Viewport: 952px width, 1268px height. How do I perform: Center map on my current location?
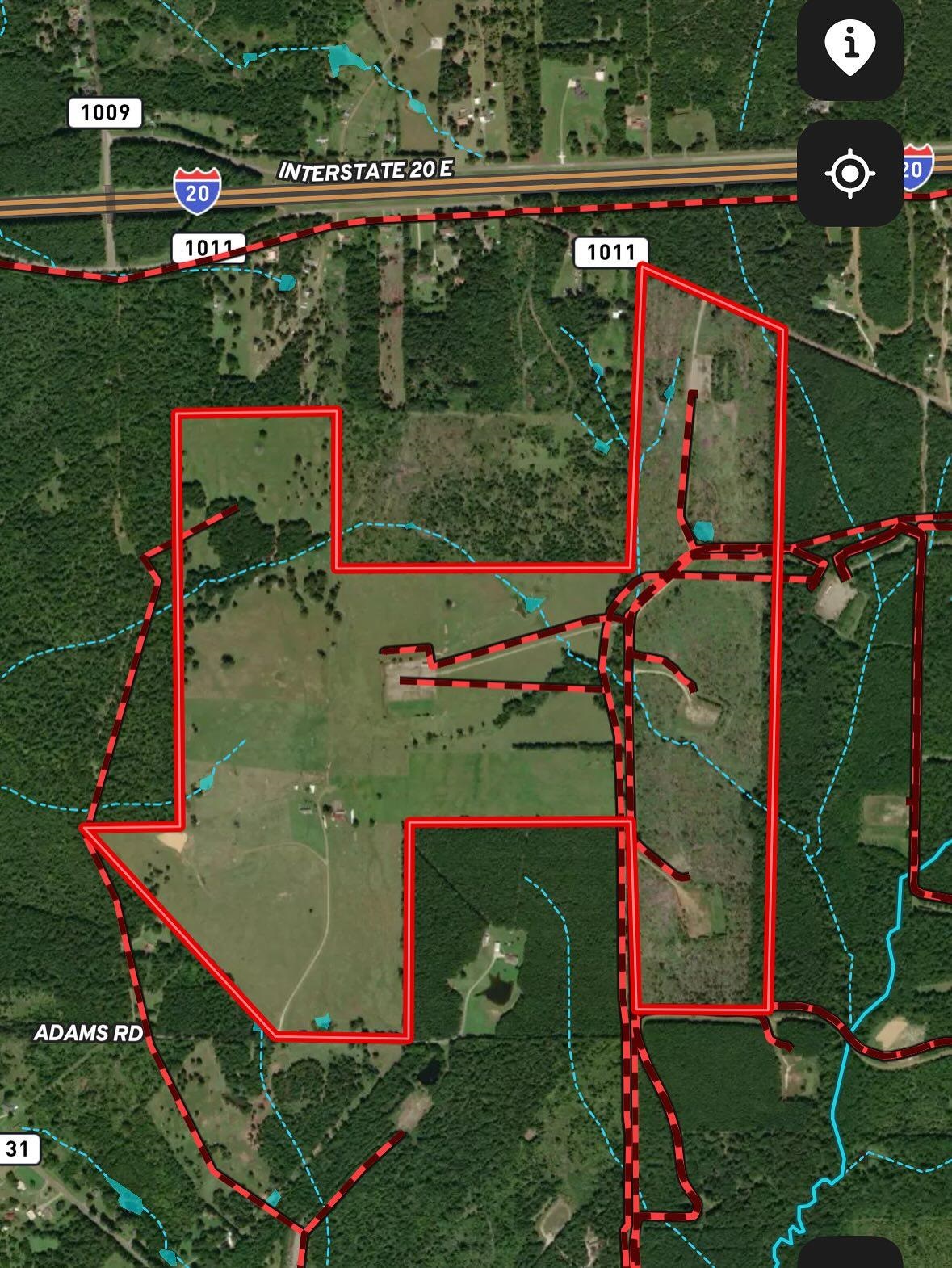(849, 173)
